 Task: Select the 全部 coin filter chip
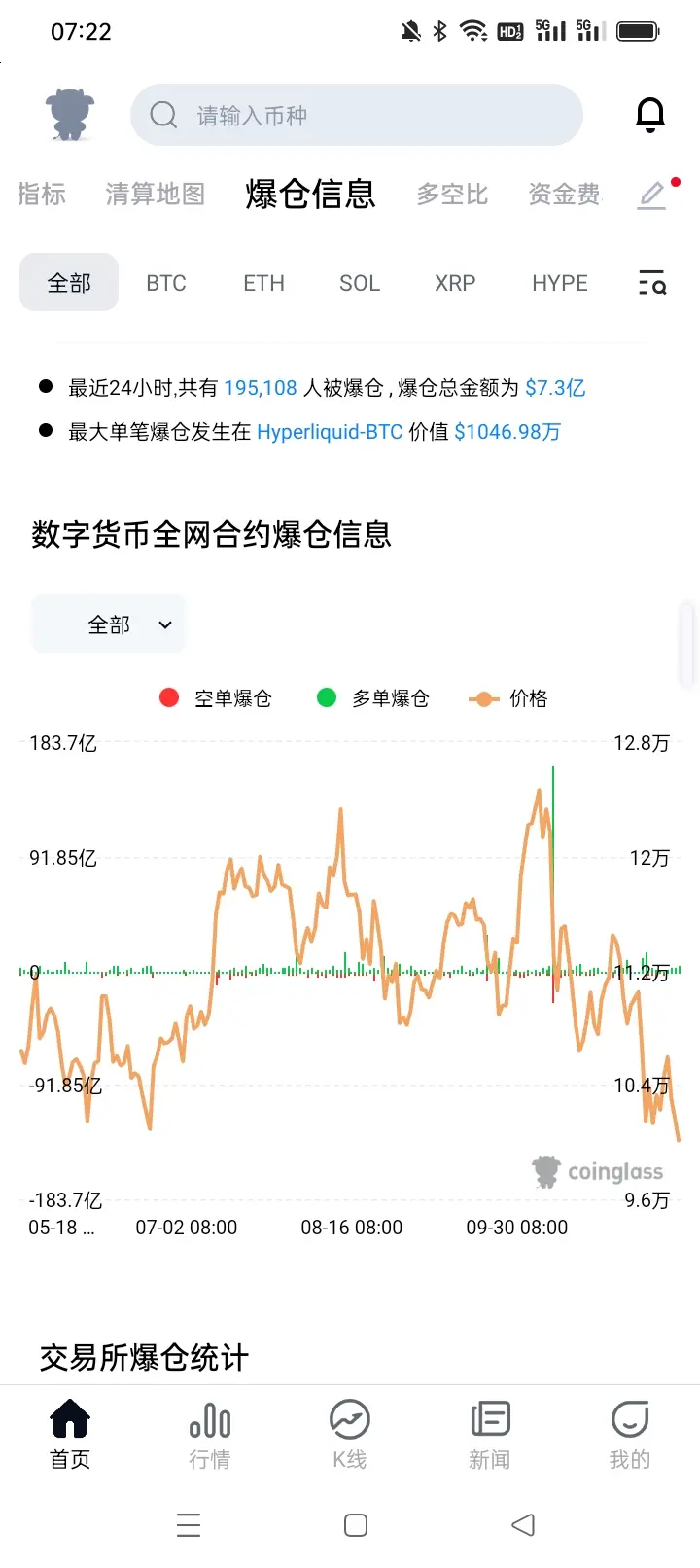tap(69, 283)
